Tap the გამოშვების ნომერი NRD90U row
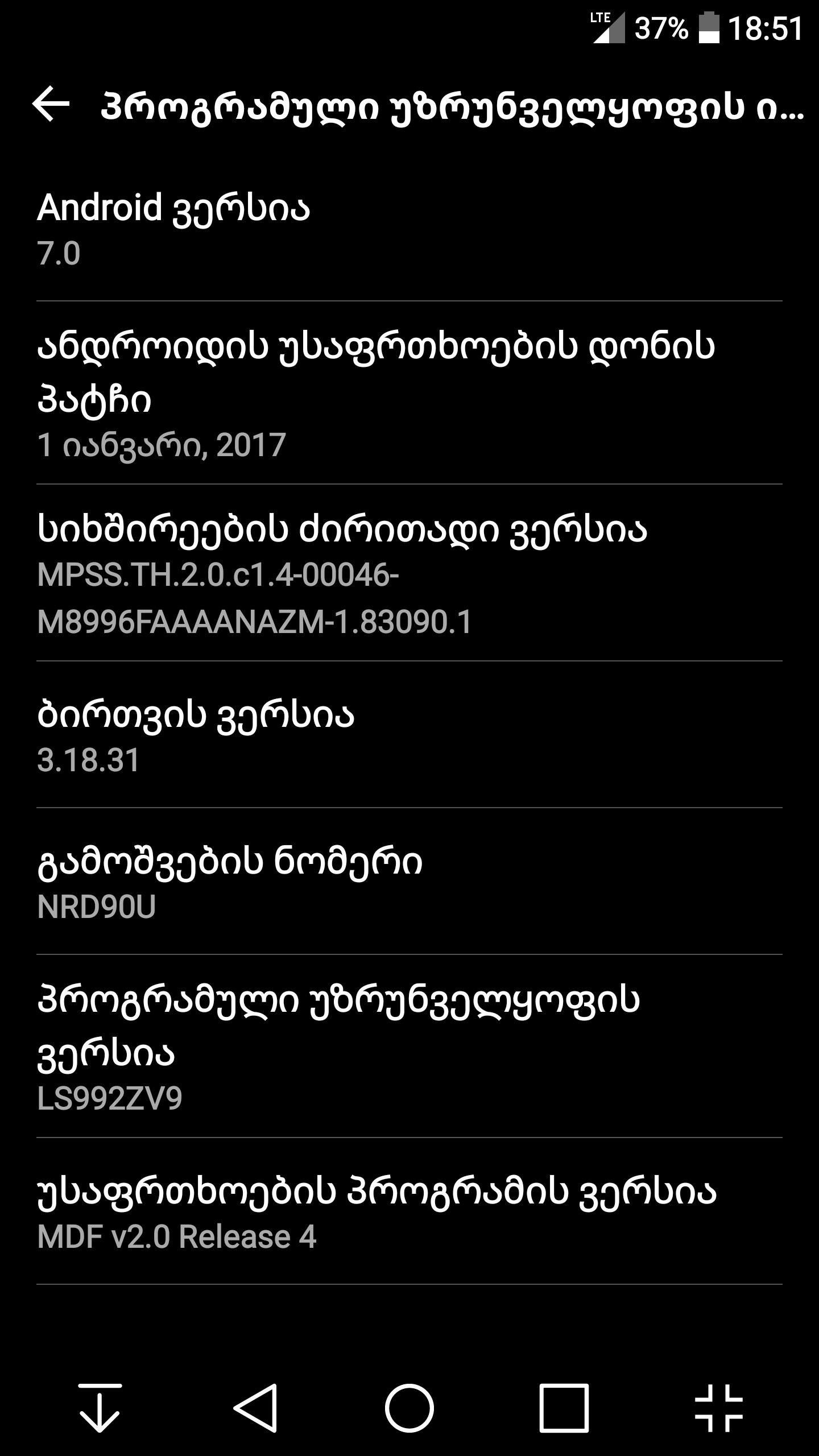819x1456 pixels. 409,882
